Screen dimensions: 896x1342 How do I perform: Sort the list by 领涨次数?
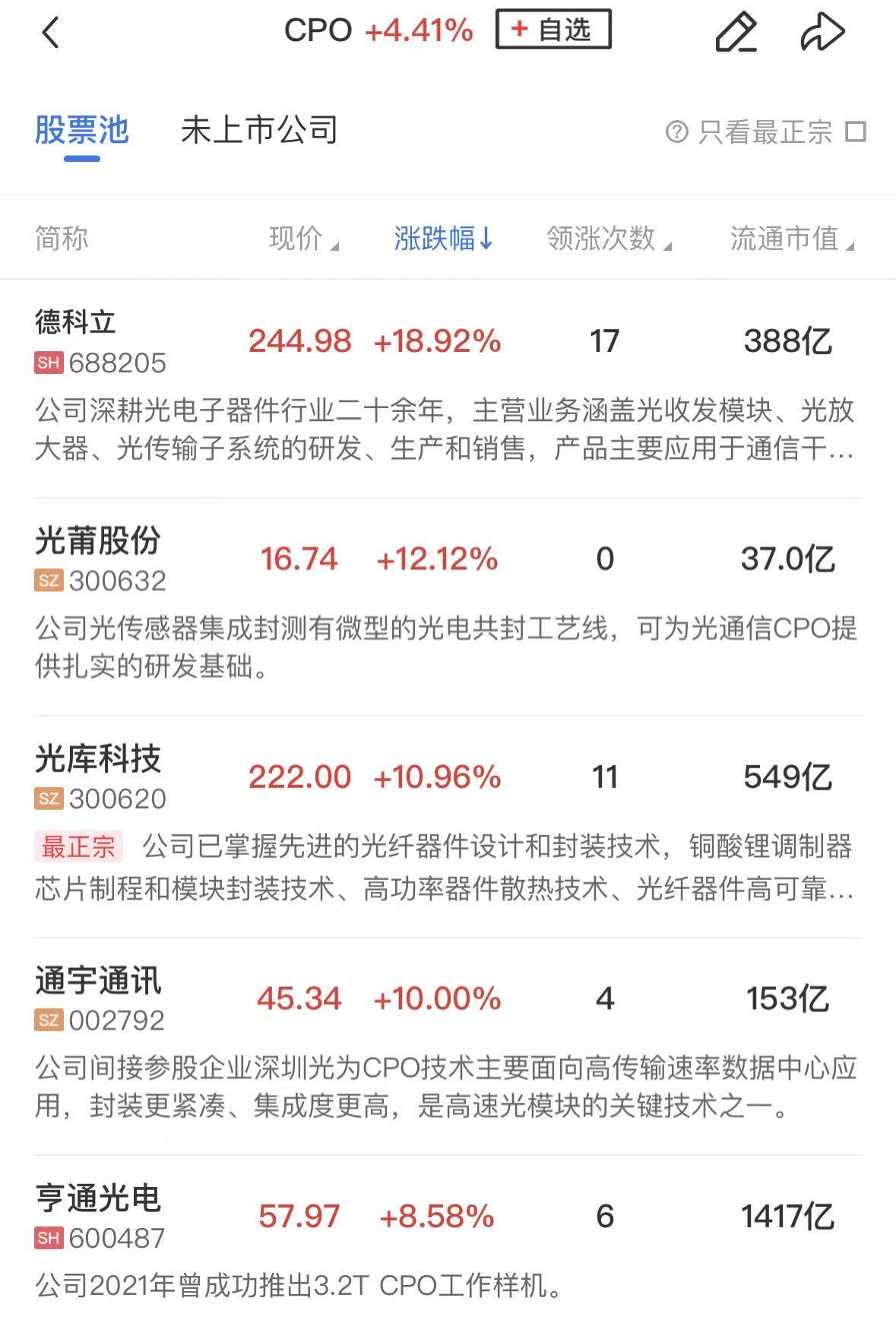(x=608, y=239)
